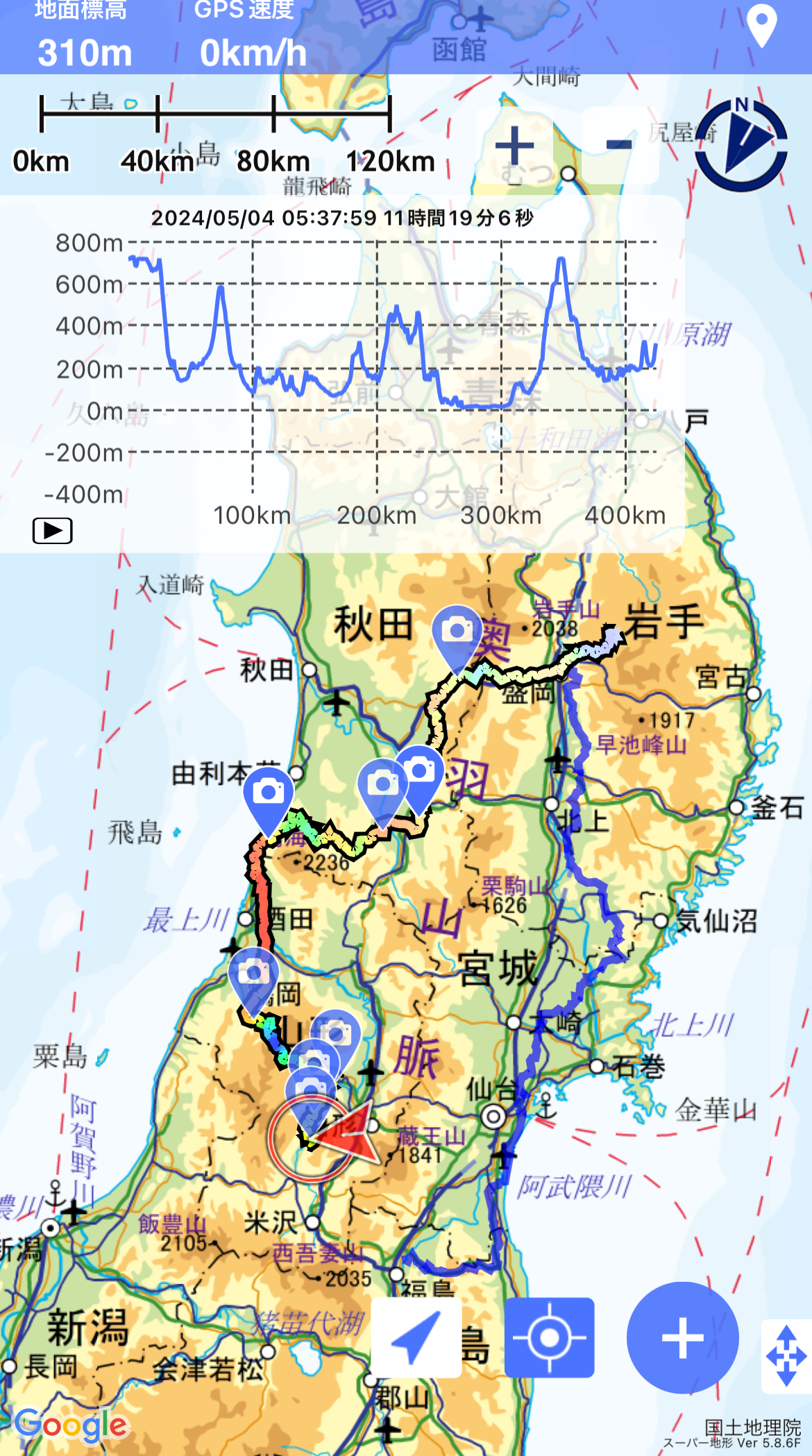Viewport: 812px width, 1456px height.
Task: Zoom out with the minus button
Action: pos(619,146)
